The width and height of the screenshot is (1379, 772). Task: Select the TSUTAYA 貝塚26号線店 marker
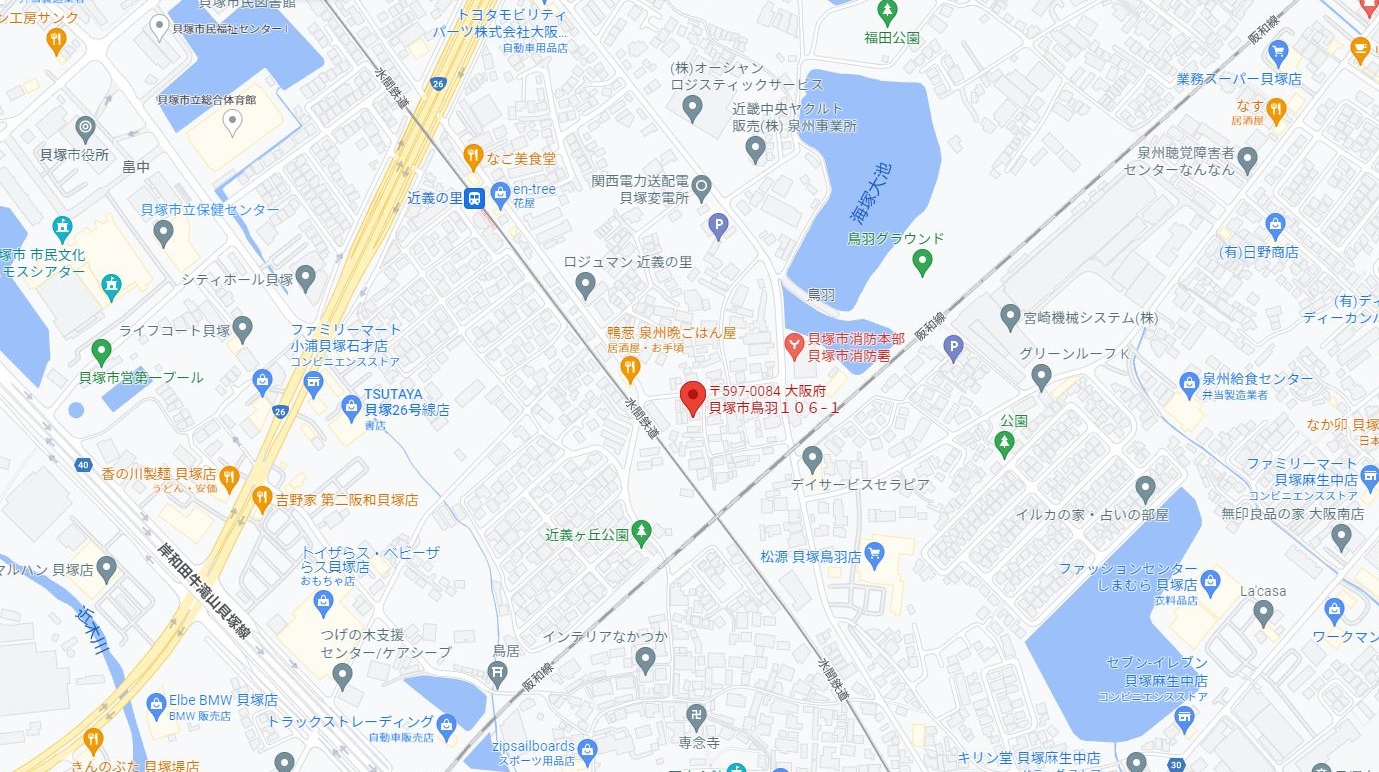tap(351, 406)
